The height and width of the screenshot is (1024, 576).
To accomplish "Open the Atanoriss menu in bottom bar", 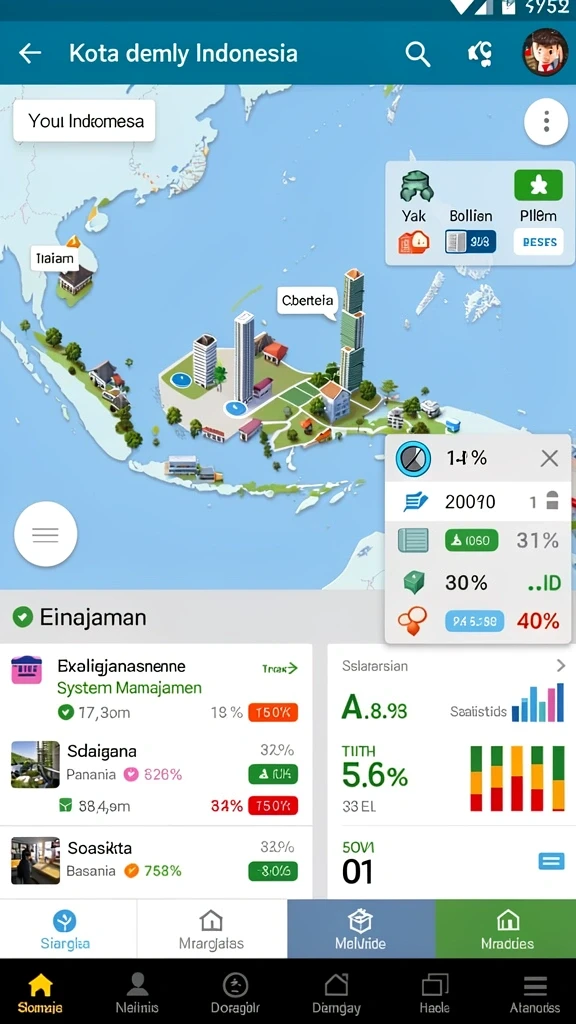I will 535,993.
